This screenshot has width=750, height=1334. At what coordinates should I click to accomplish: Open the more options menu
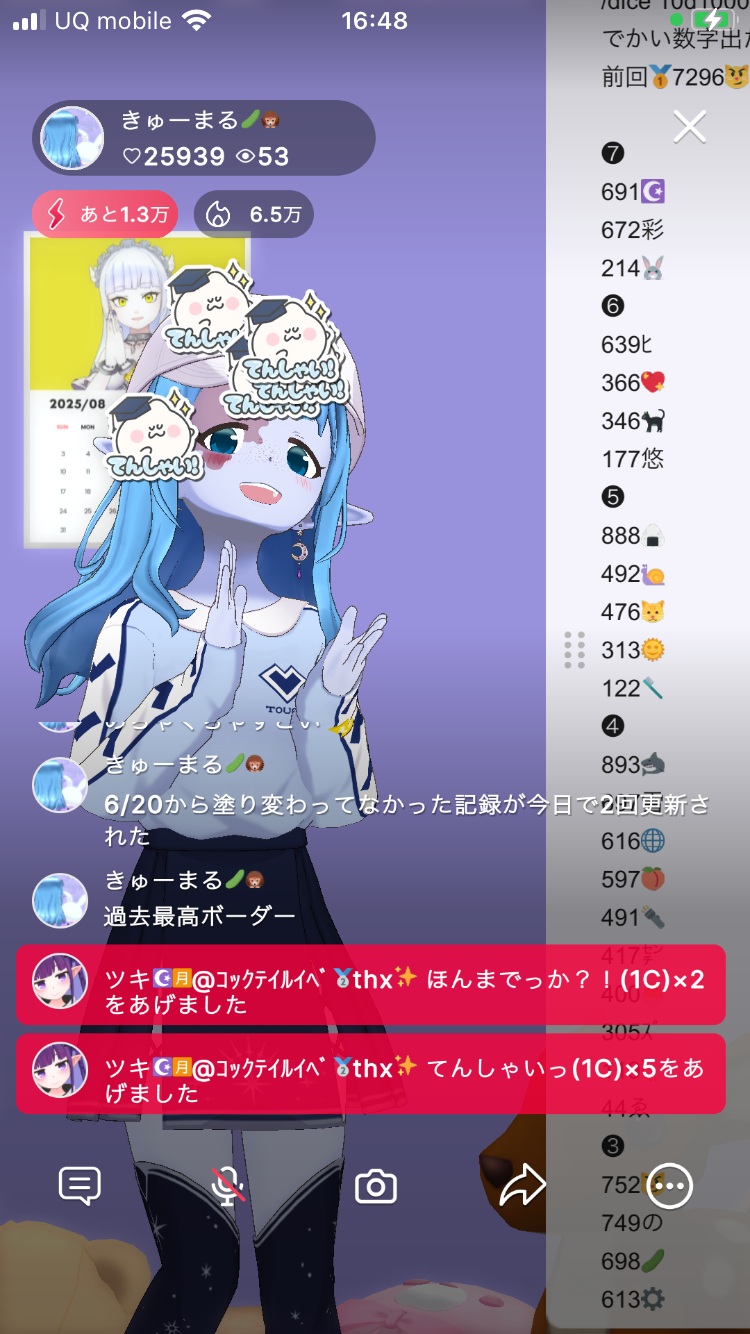(x=669, y=1186)
